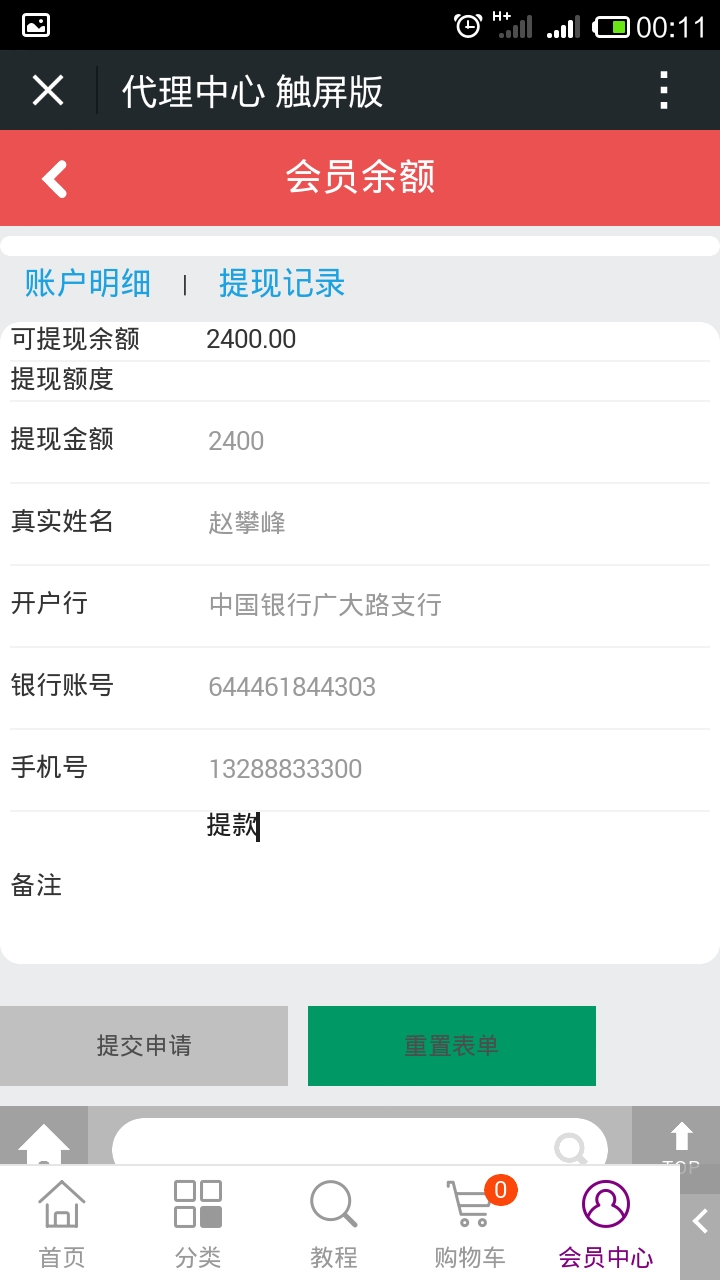The image size is (720, 1280).
Task: Edit the 提现金额 field
Action: click(x=450, y=441)
